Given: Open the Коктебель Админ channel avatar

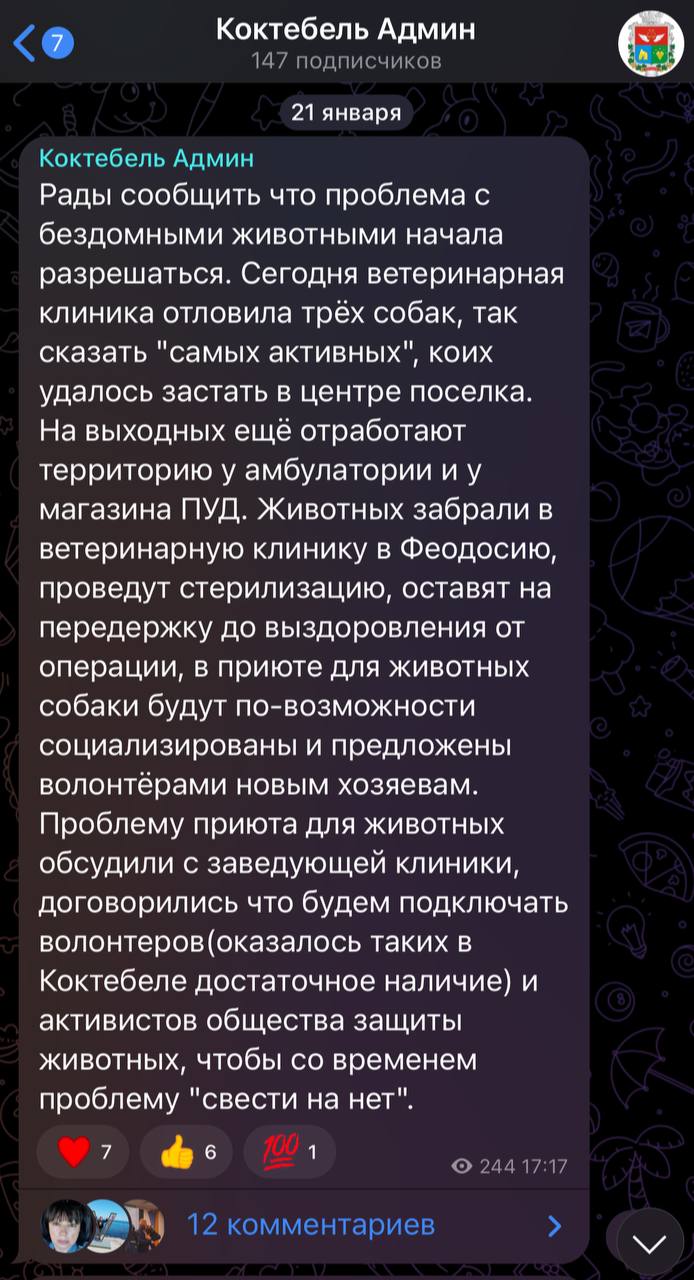Looking at the screenshot, I should 646,43.
